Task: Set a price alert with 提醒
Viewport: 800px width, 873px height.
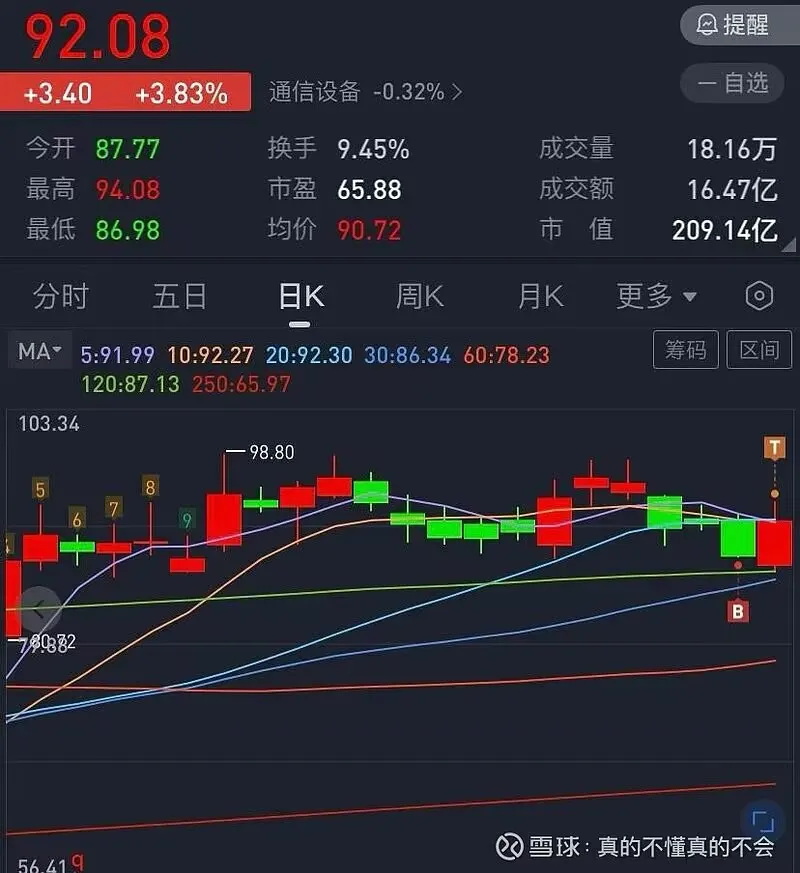Action: click(x=735, y=25)
